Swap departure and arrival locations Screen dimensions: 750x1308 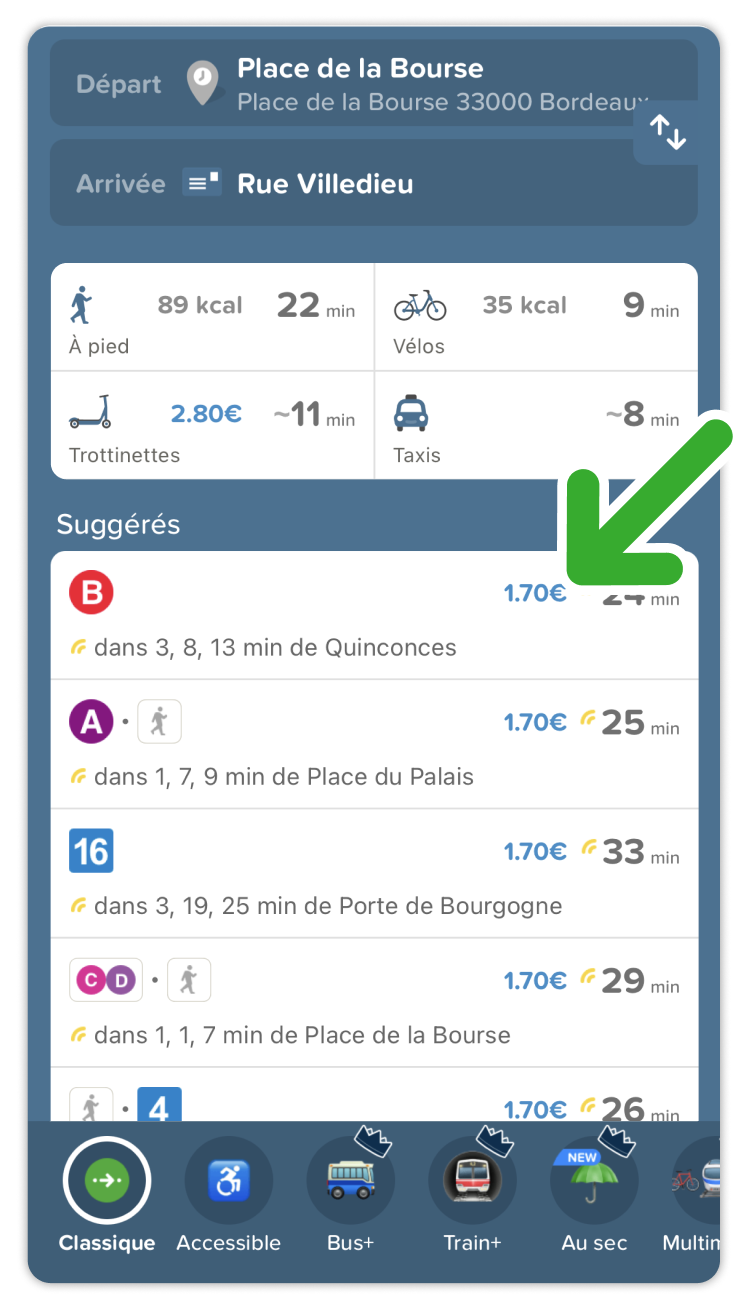[x=668, y=133]
